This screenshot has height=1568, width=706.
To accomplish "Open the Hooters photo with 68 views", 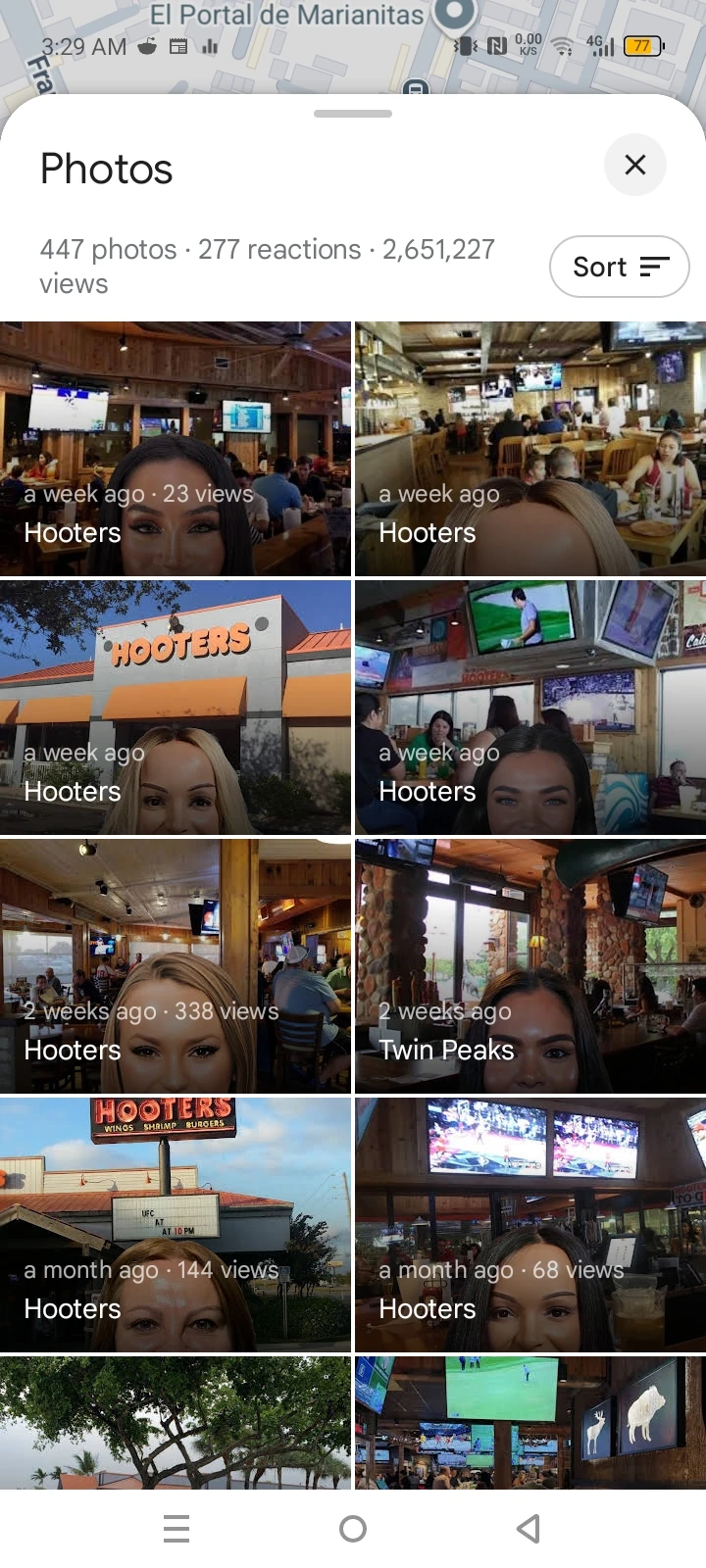I will [529, 1224].
